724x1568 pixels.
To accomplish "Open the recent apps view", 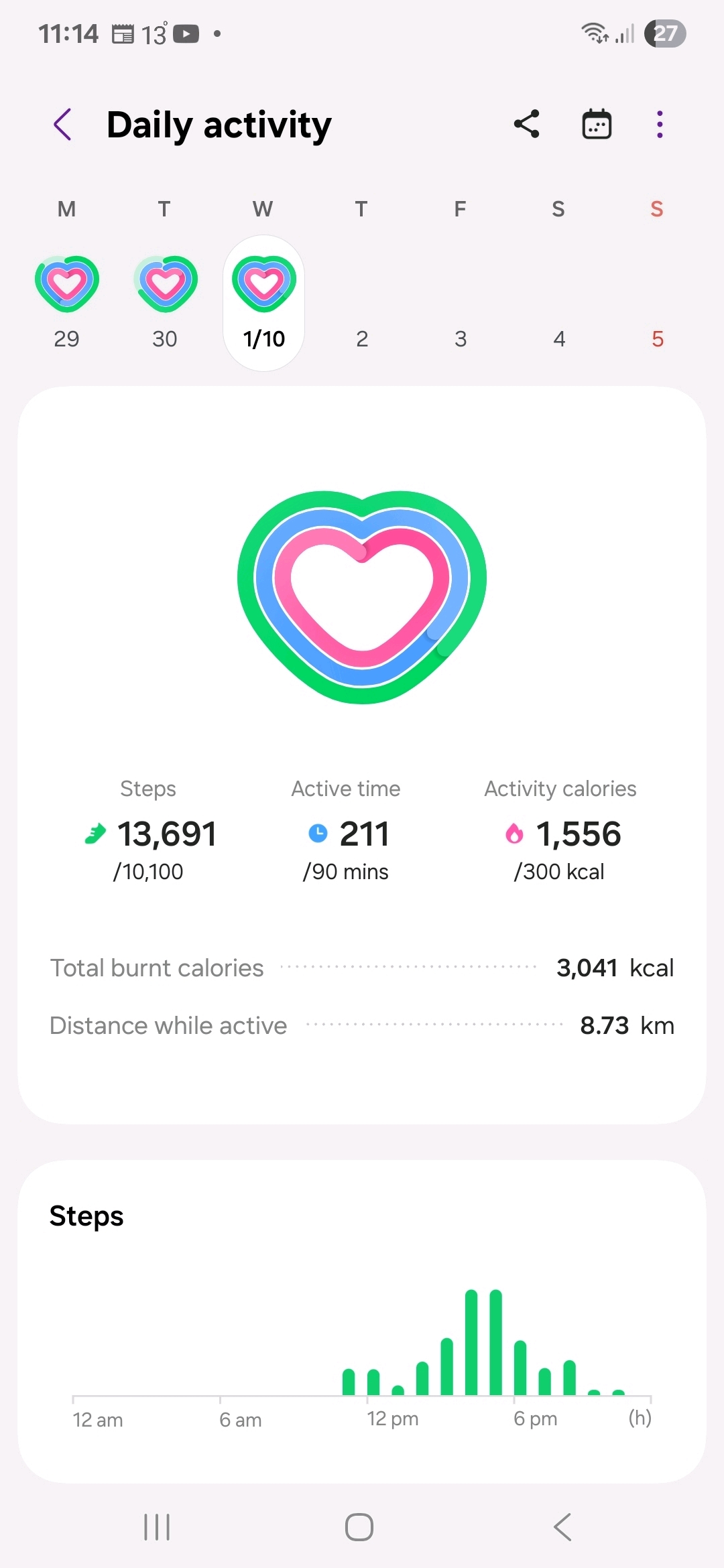I will pos(157,1527).
